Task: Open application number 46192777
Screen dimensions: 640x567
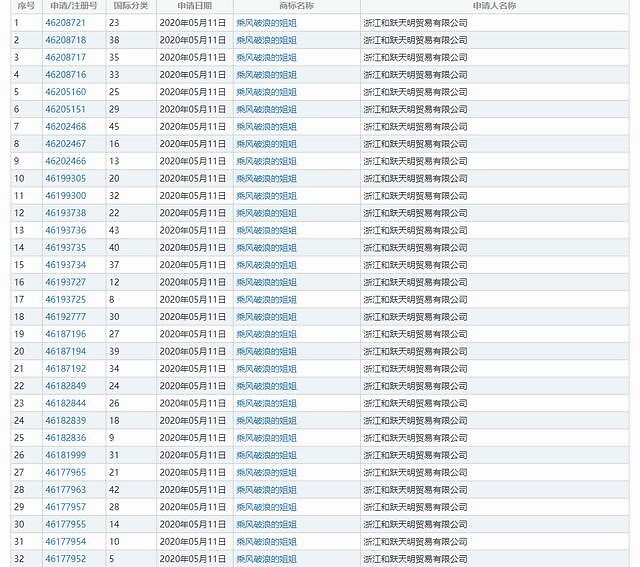Action: tap(65, 317)
